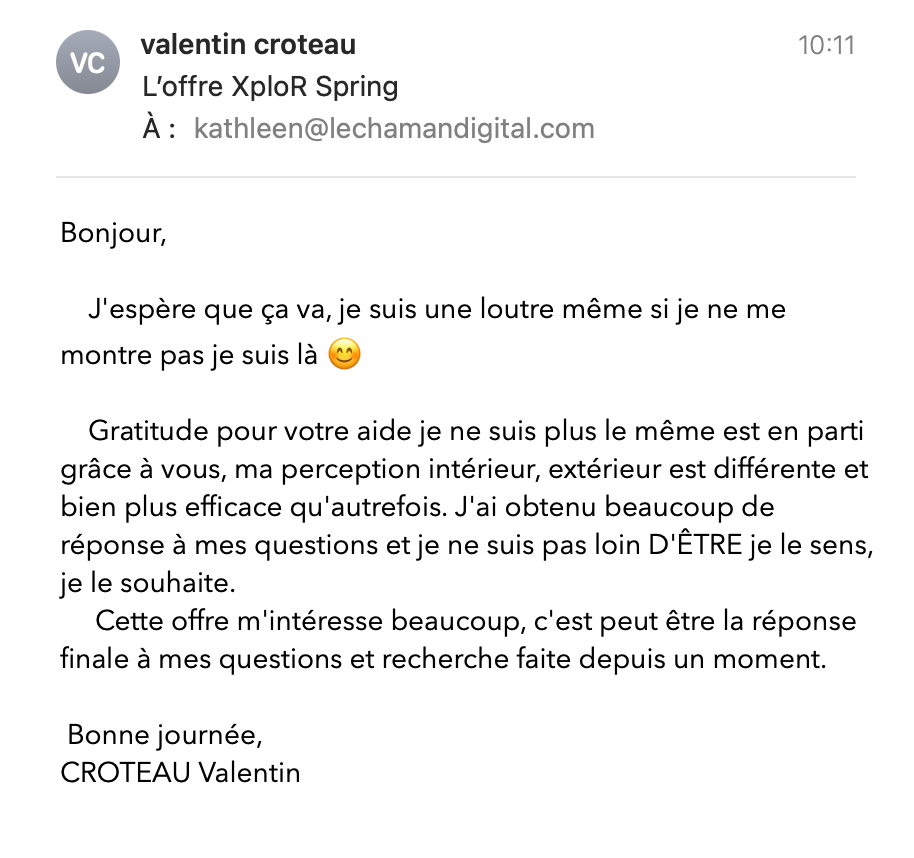914x858 pixels.
Task: Open sender valentin croteau's contact details
Action: tap(248, 45)
